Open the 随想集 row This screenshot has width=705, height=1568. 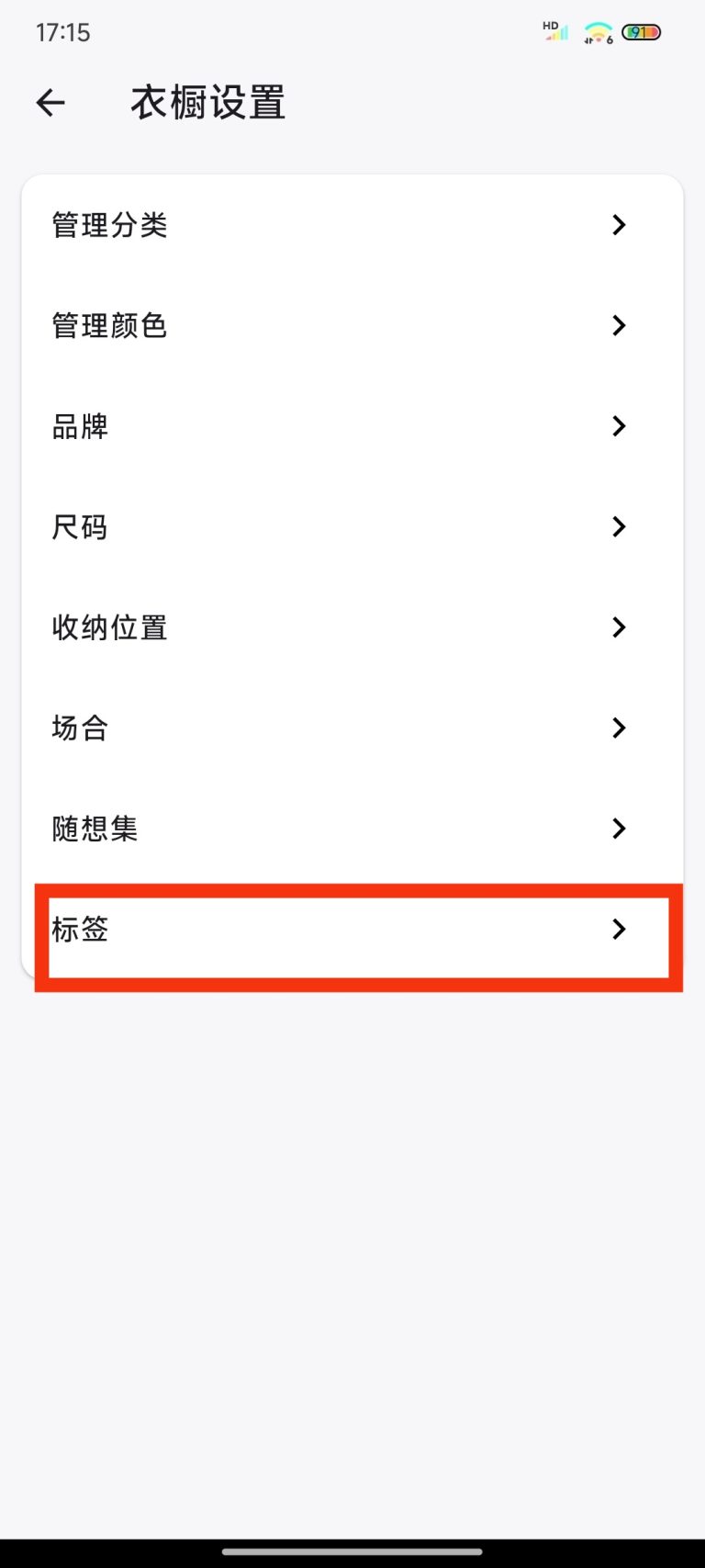click(x=352, y=829)
